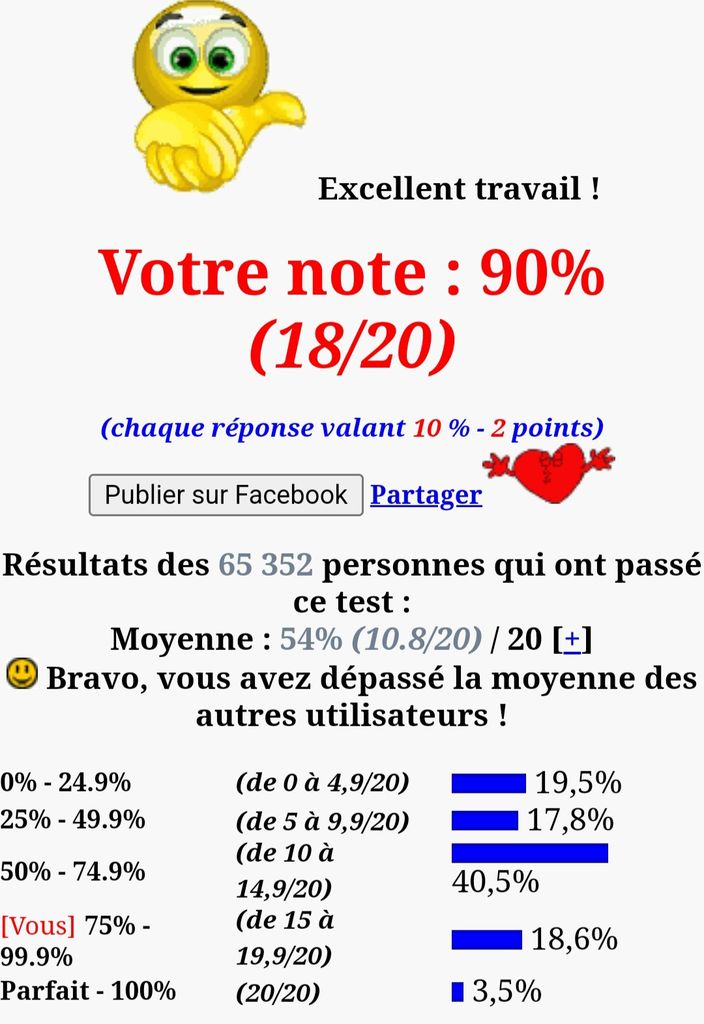Expand average details with the [+] link

coord(573,638)
